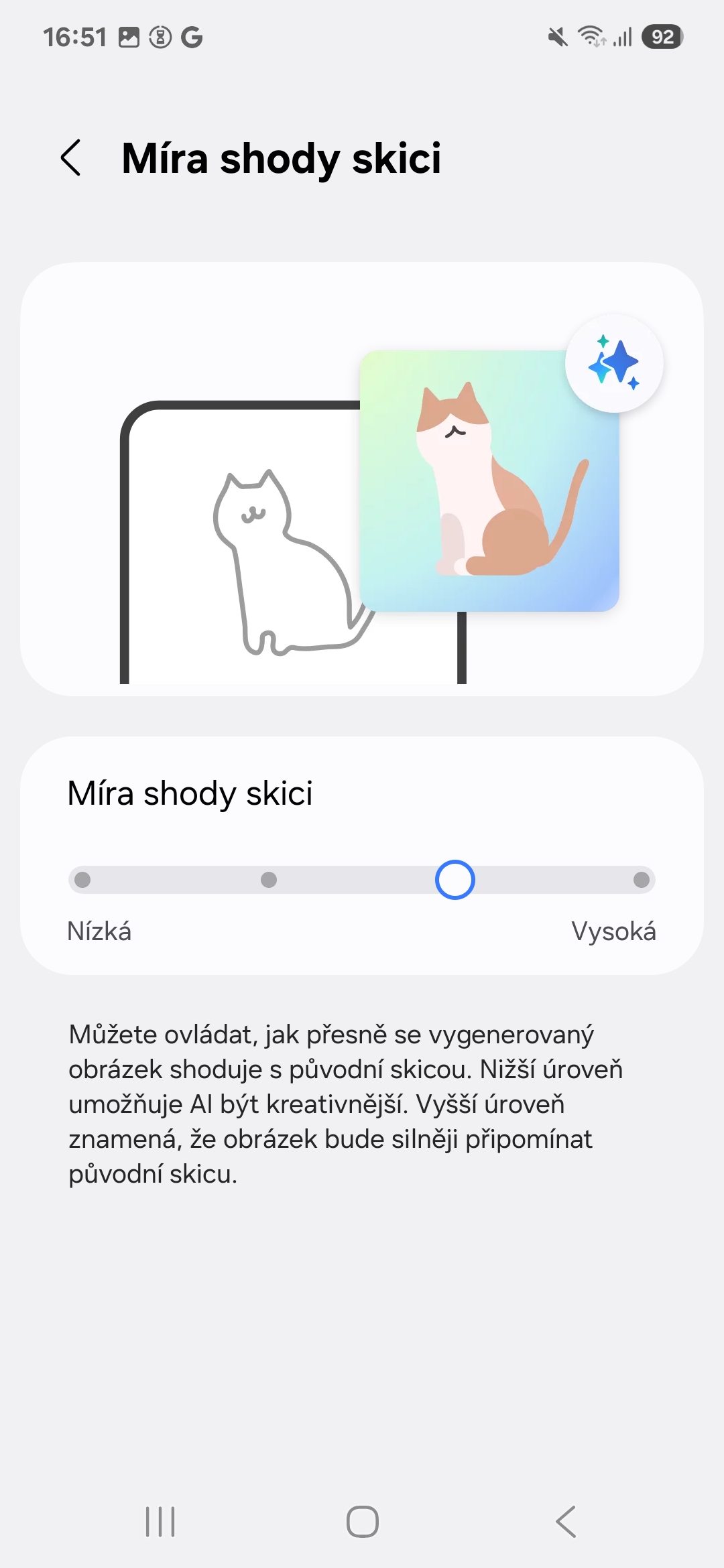The image size is (724, 1568).
Task: Select the second slider step dot
Action: [269, 880]
